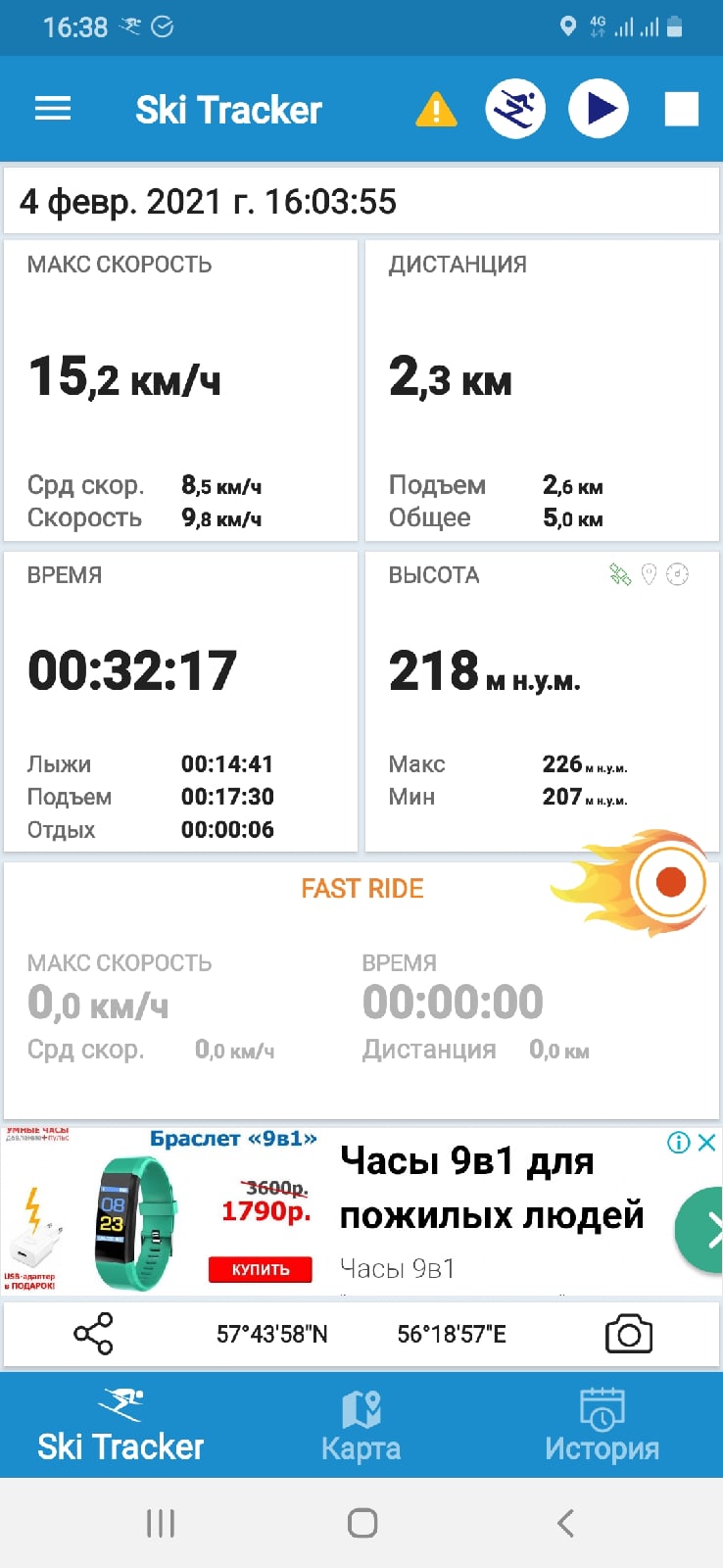Open the ad's green arrow button
The height and width of the screenshot is (1568, 723).
pos(703,1230)
